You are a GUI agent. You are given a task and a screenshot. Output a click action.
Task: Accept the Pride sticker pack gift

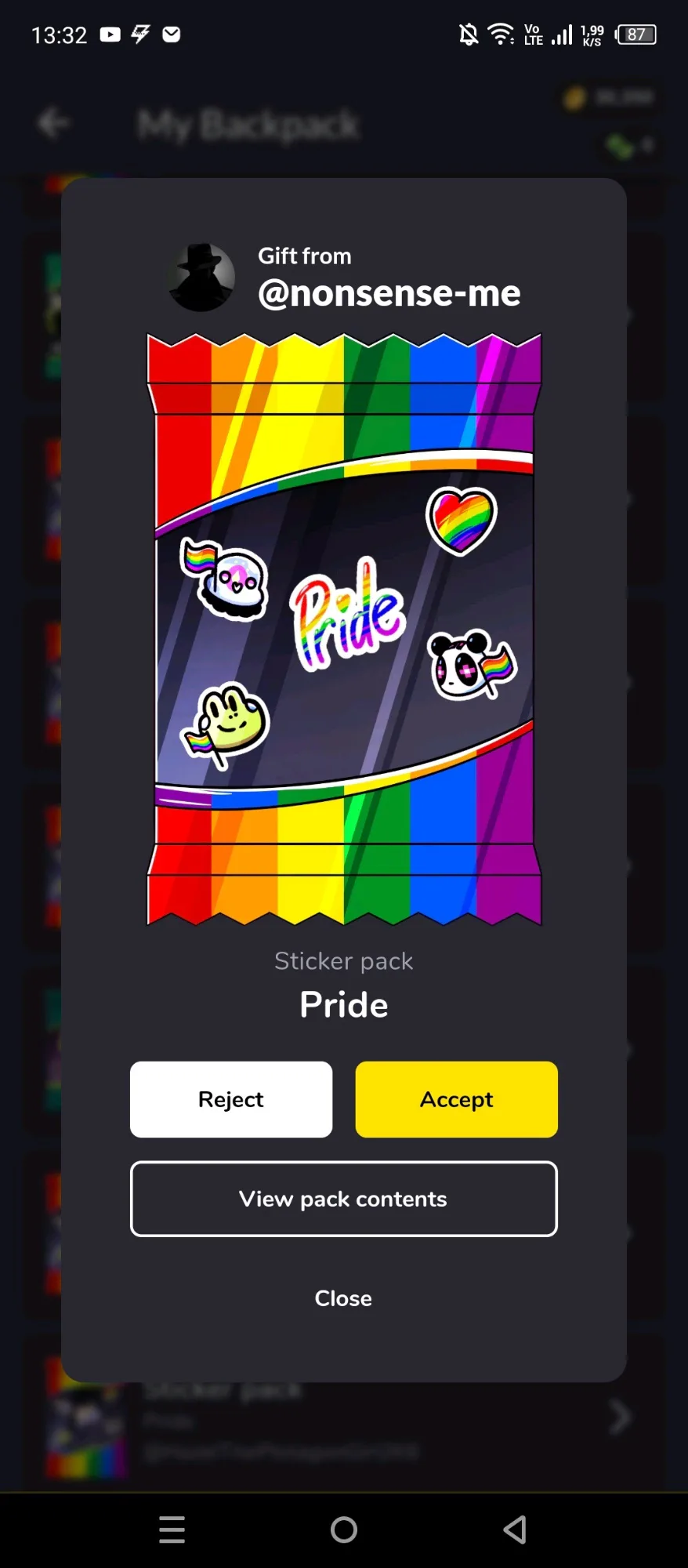coord(457,1099)
